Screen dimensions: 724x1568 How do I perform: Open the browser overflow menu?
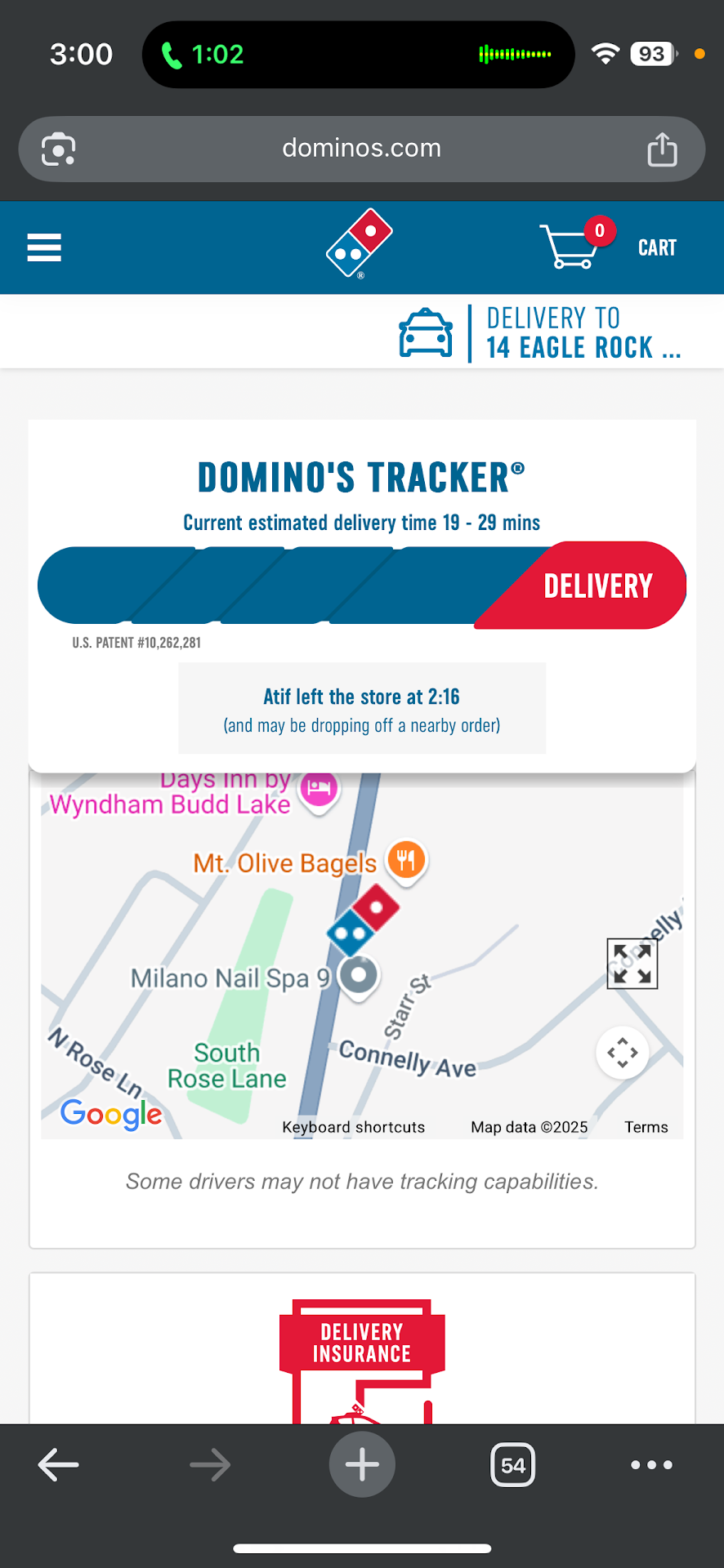click(x=651, y=1464)
